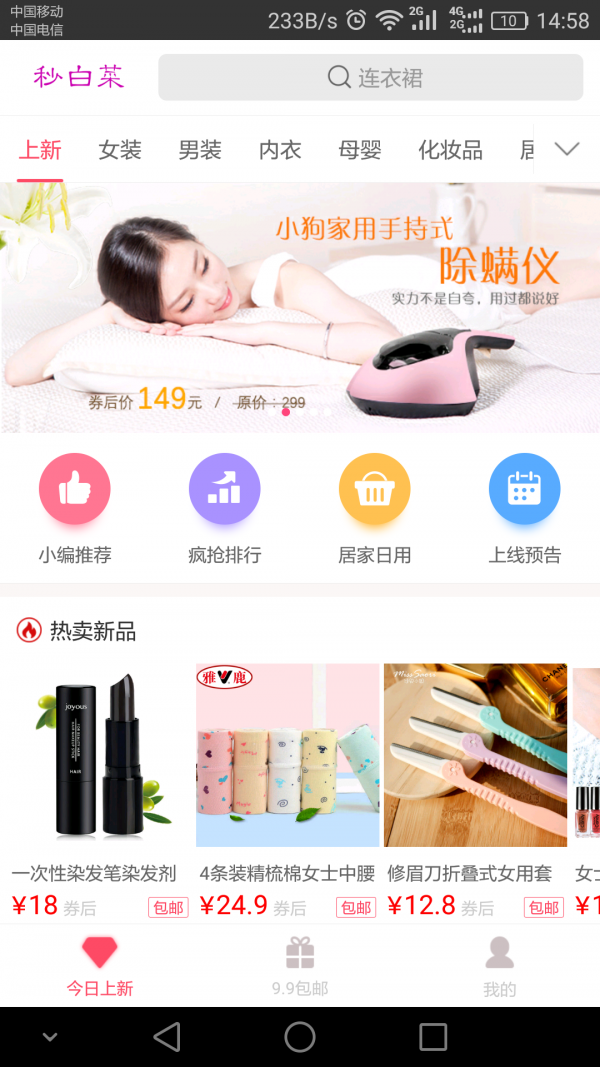Expand the category list chevron
The image size is (600, 1067).
(567, 150)
